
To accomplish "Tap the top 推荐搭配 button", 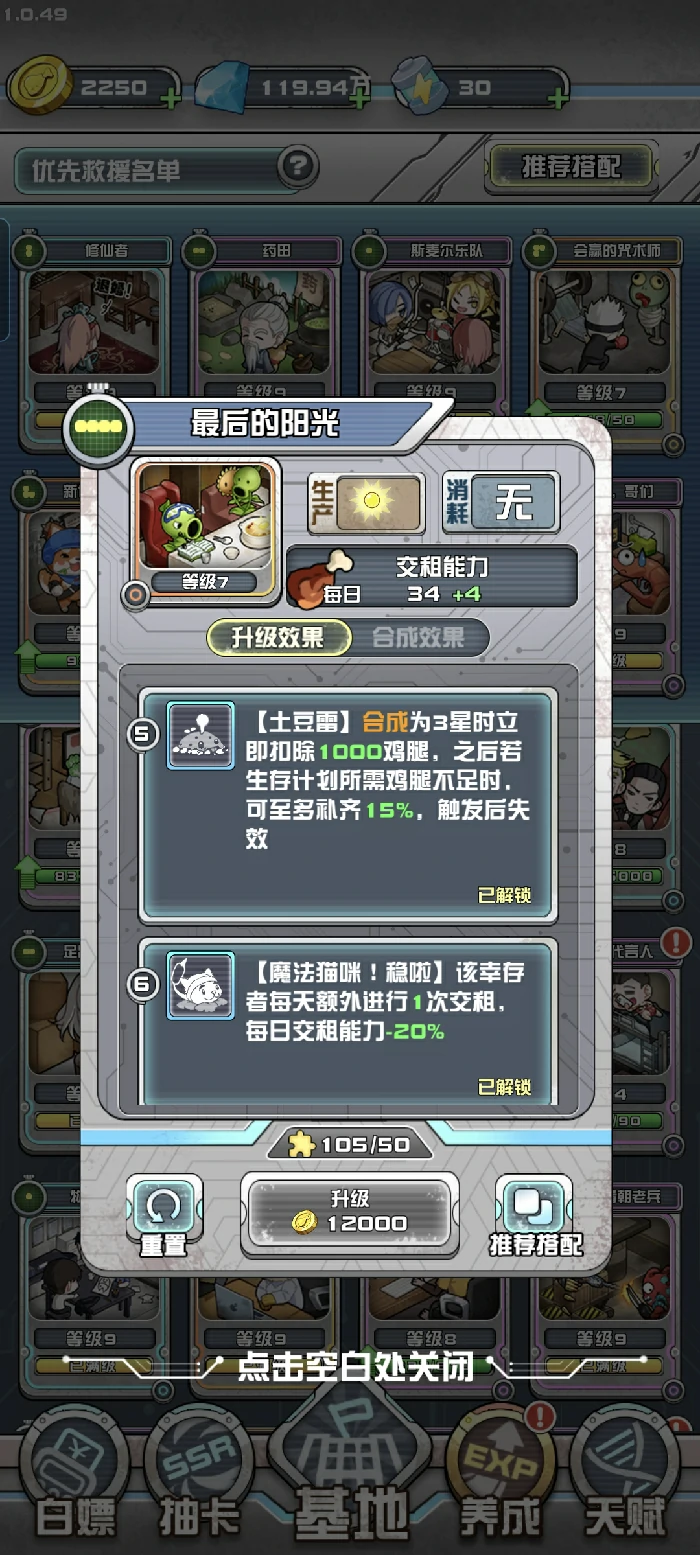I will tap(572, 167).
